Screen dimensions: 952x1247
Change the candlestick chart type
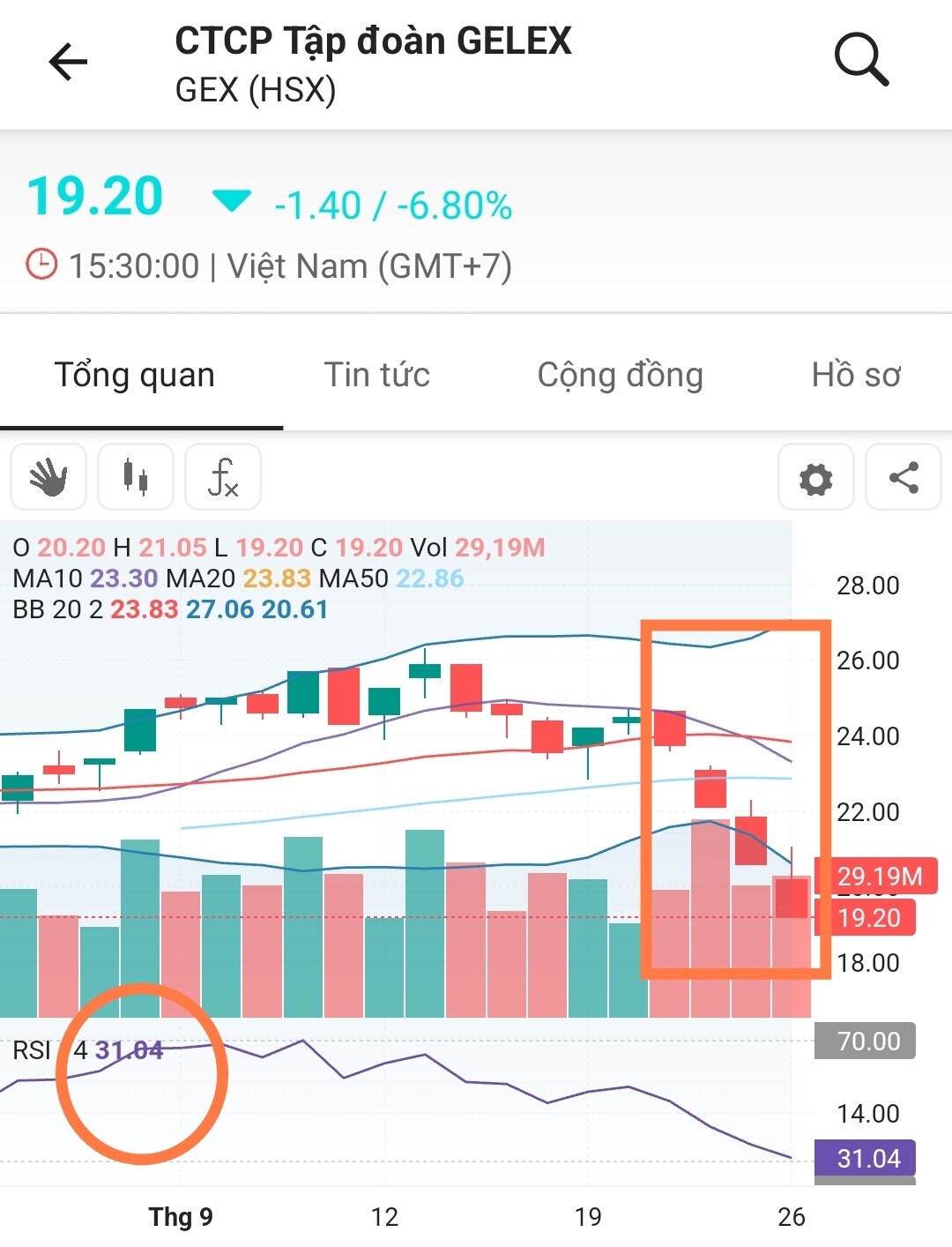click(135, 477)
